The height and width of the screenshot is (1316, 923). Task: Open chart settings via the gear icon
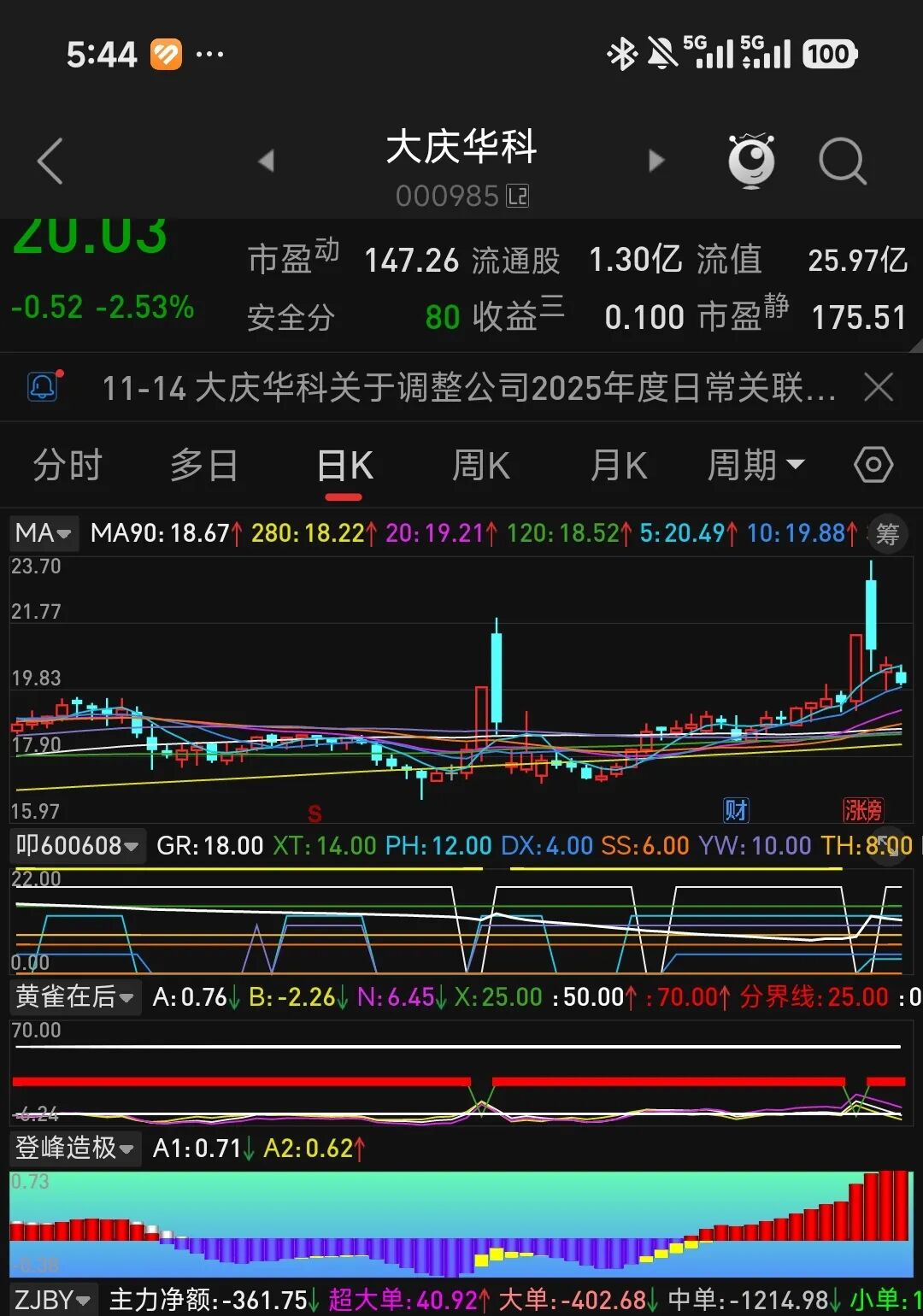pyautogui.click(x=873, y=465)
